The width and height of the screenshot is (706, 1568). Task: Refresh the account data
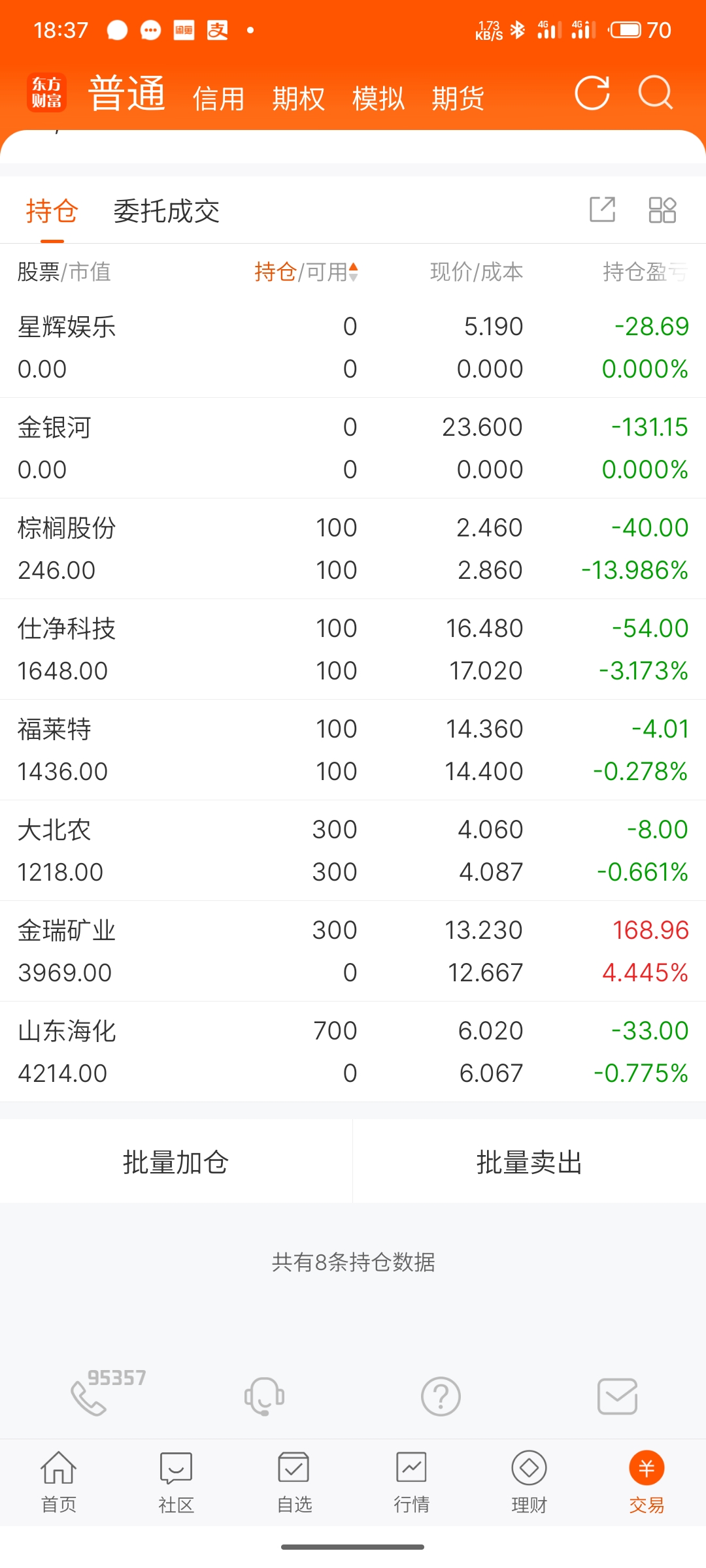[592, 93]
